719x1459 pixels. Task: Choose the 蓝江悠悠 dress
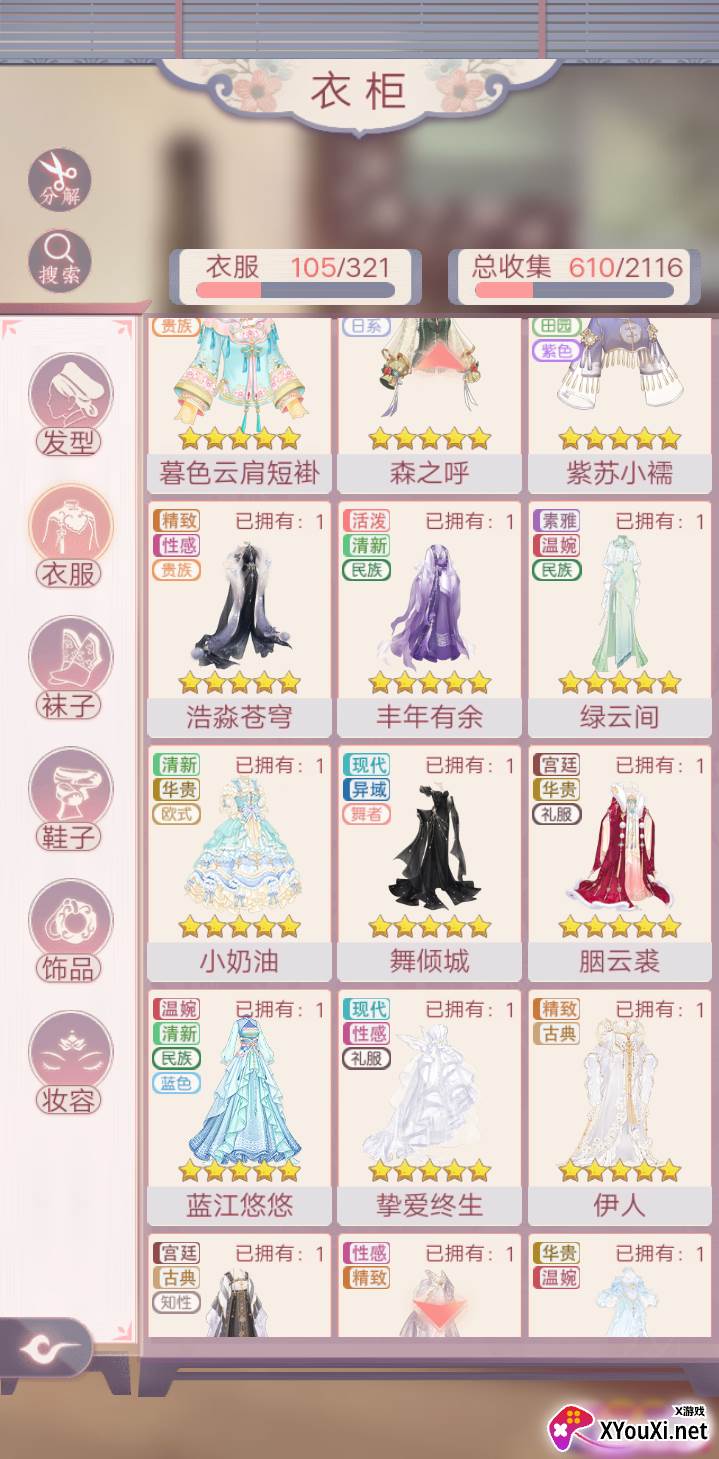(239, 1107)
